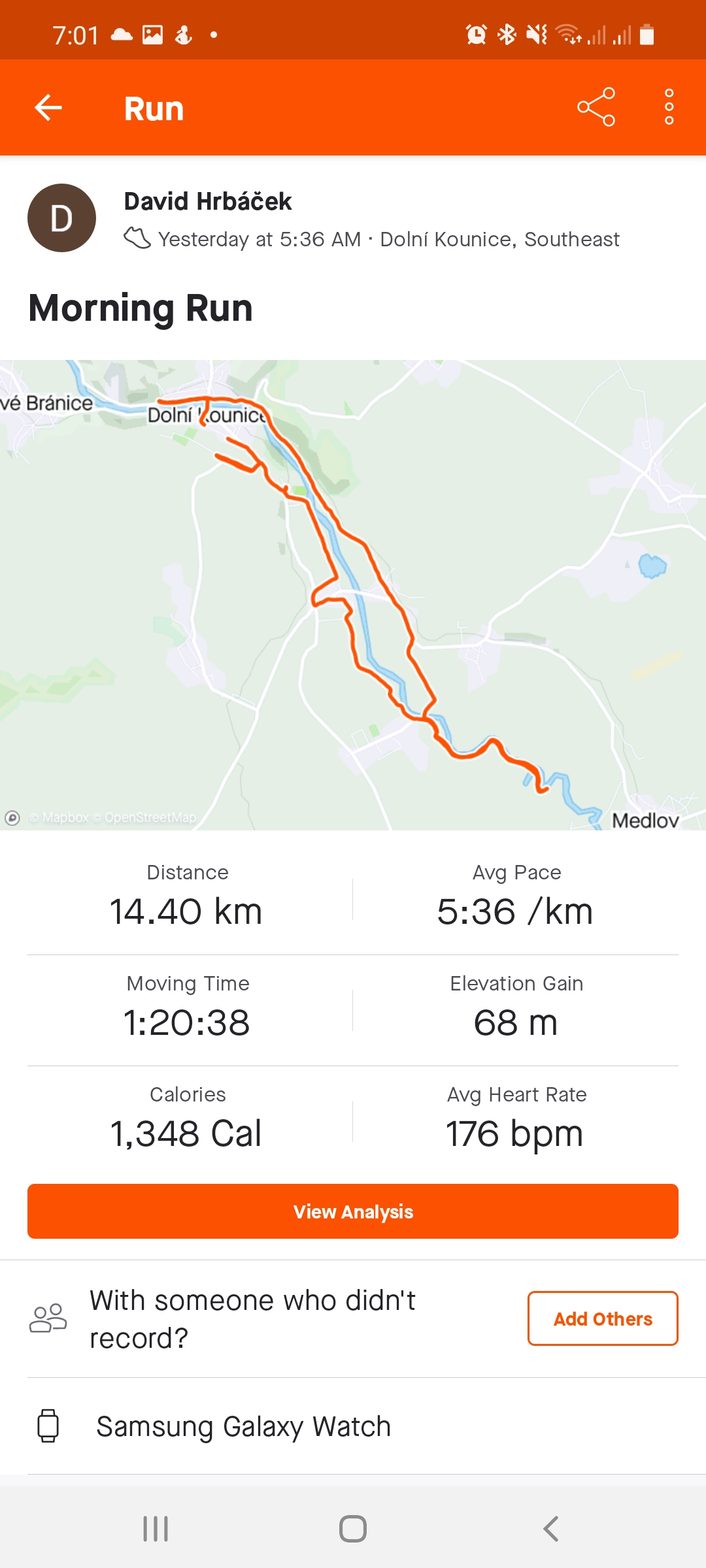This screenshot has width=706, height=1568.
Task: Open the three-dot overflow menu
Action: pyautogui.click(x=669, y=107)
